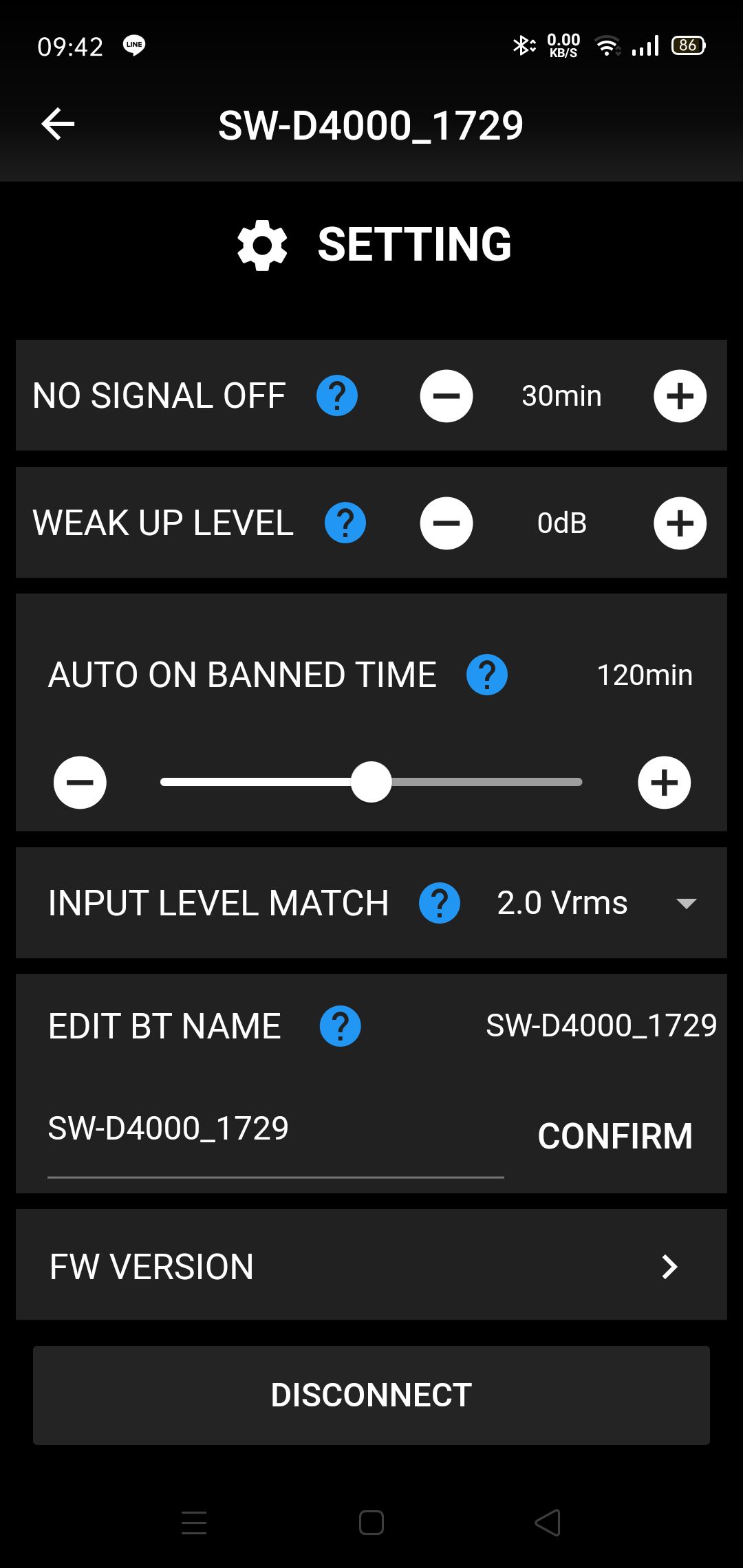Lower the WEAK UP LEVEL value

coord(446,523)
